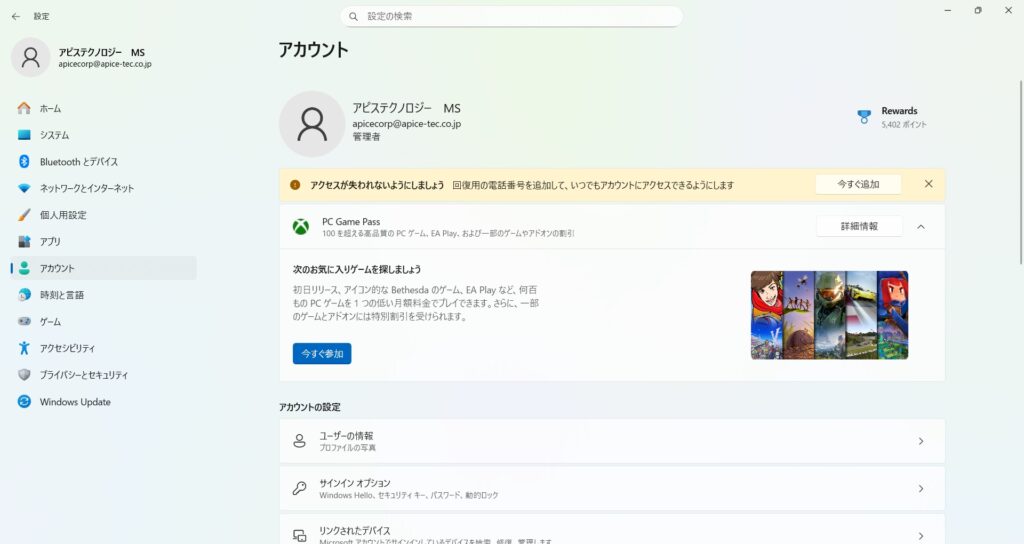Screen dimensions: 1024x544
Task: Go to プライバシーとセキュリティ
Action: 84,375
